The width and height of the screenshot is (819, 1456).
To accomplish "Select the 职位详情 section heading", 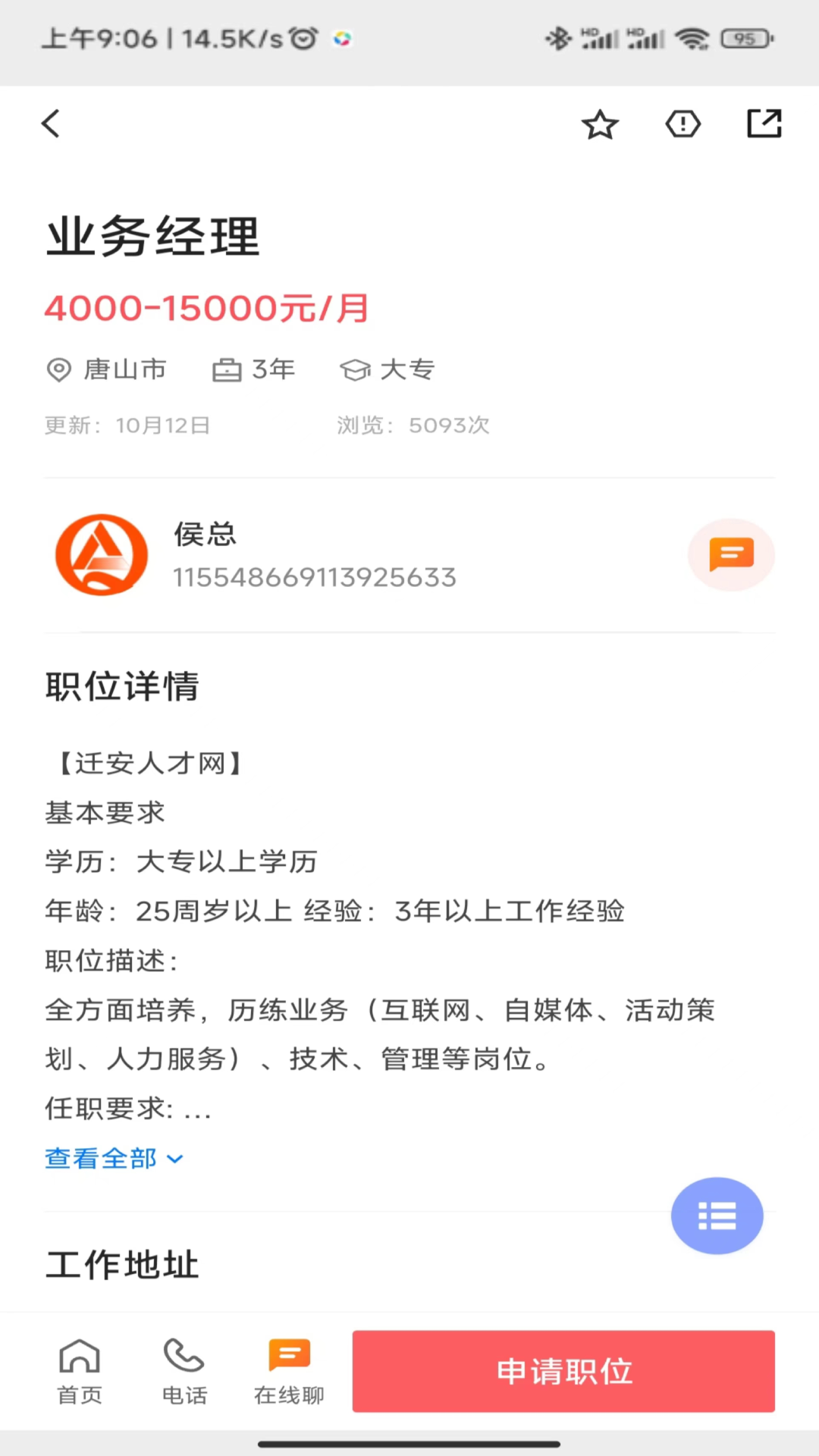I will pos(122,686).
